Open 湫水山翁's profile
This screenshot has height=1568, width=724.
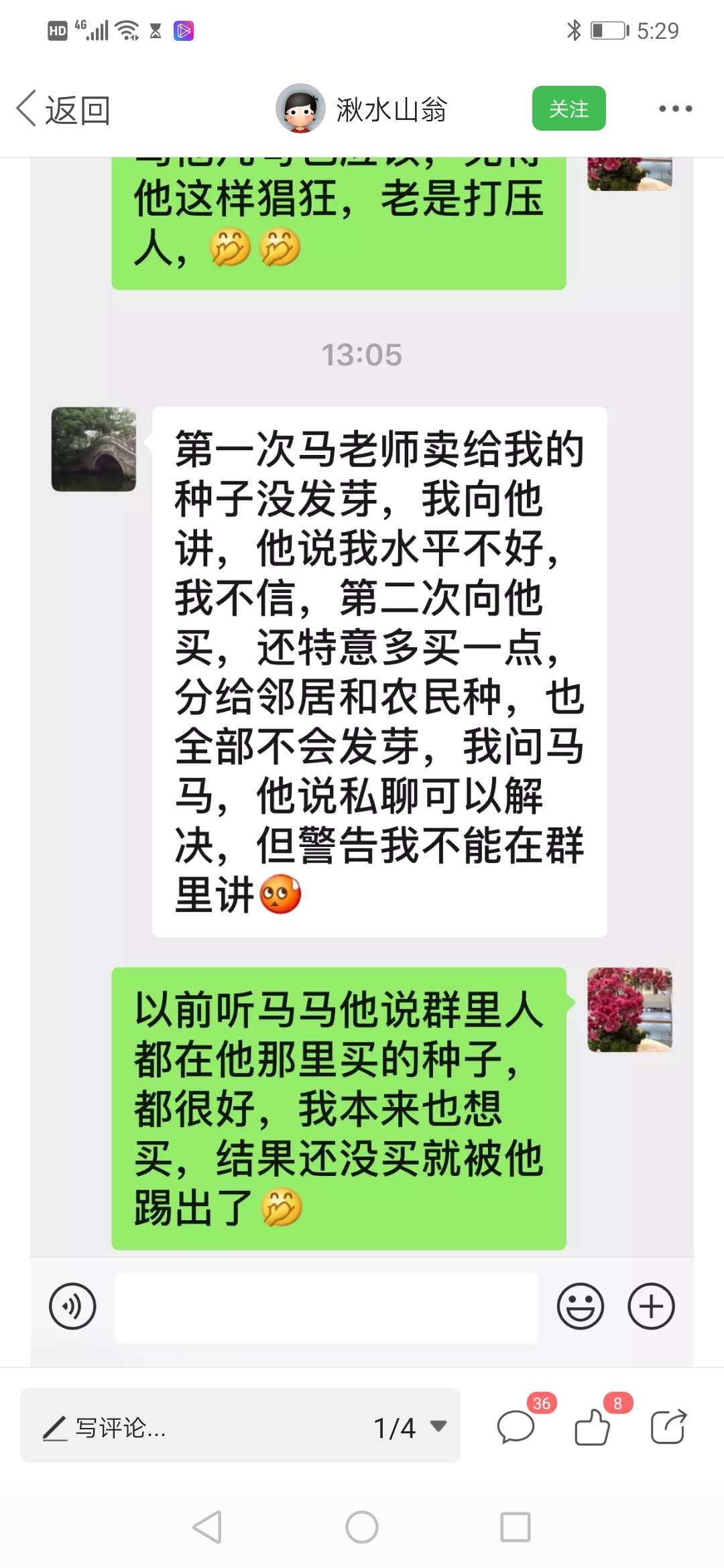361,109
